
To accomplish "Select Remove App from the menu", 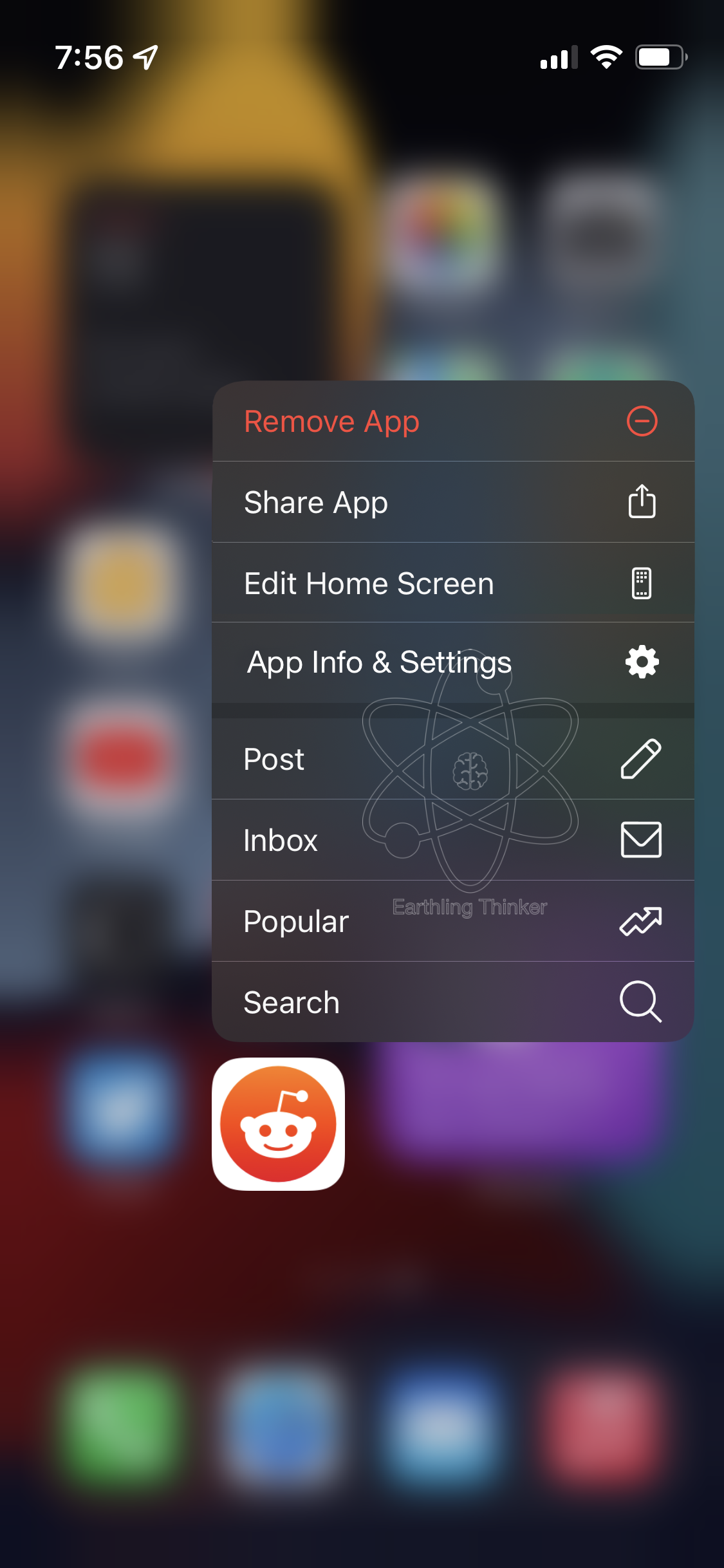I will (452, 422).
